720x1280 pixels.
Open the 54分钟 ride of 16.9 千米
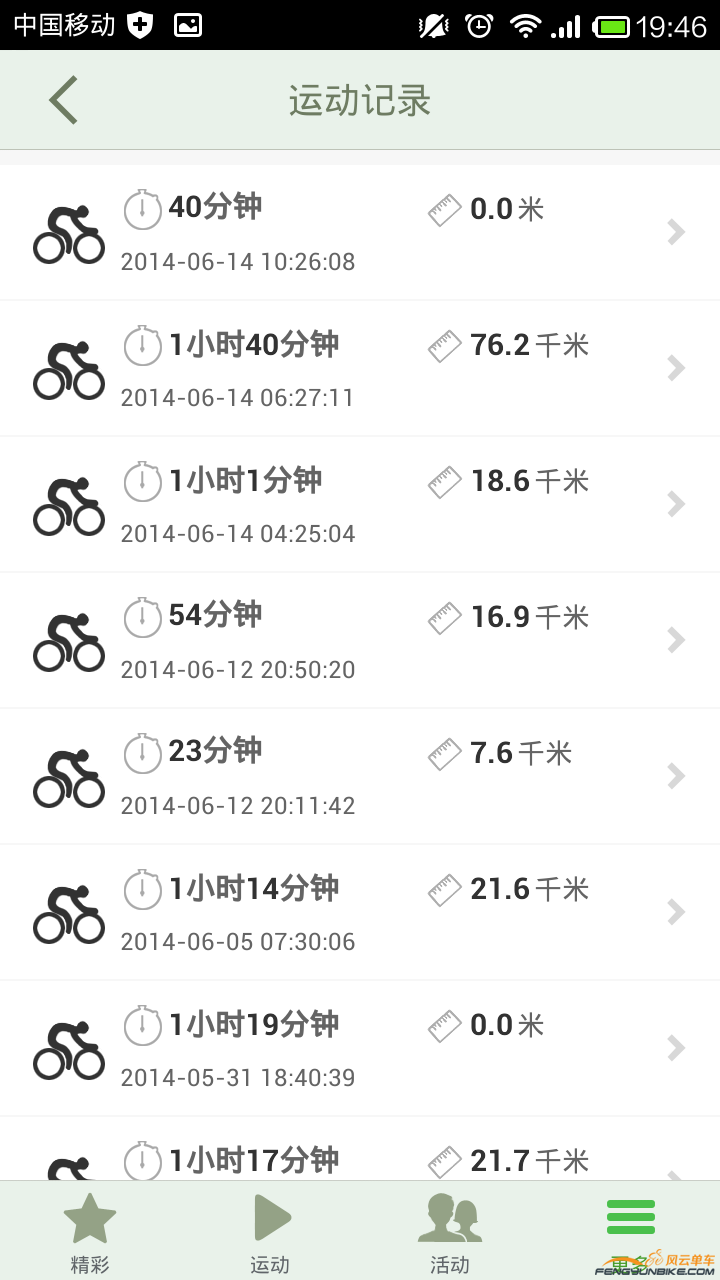coord(360,640)
